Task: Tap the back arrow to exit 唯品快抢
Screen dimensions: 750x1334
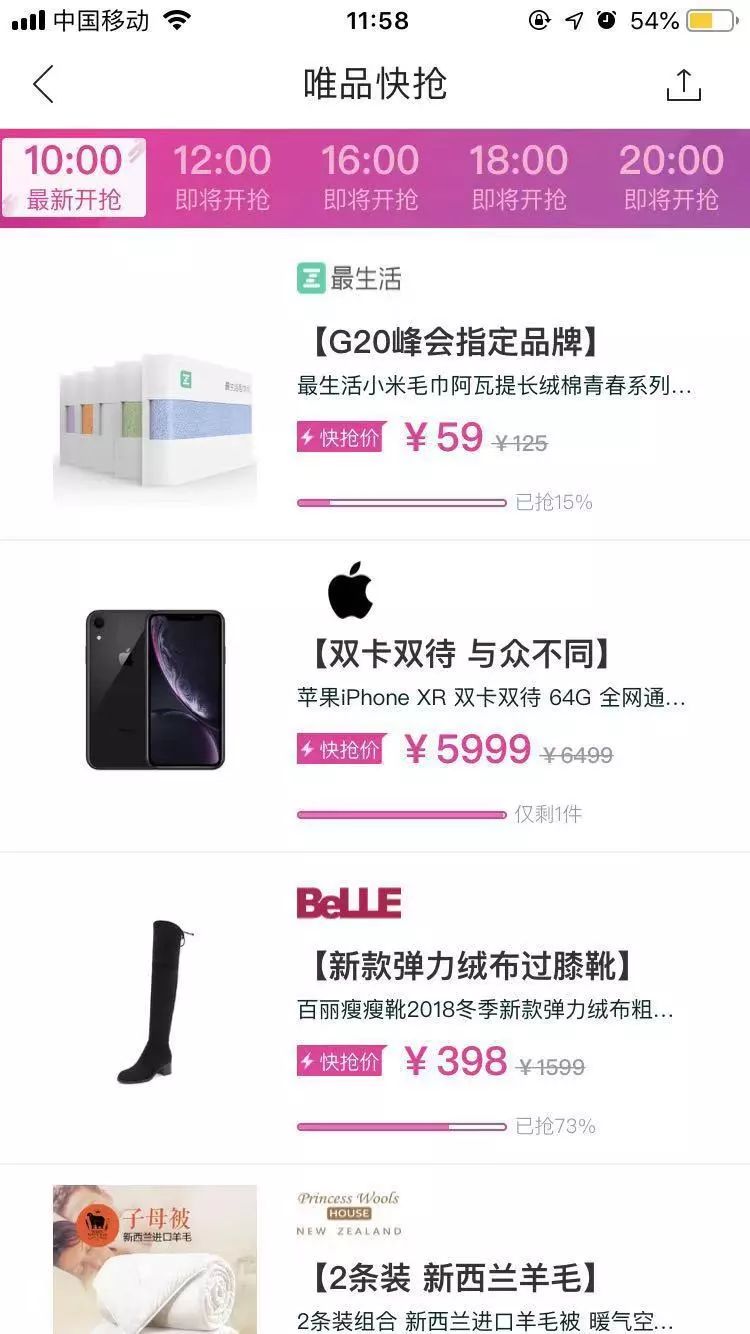Action: 43,84
